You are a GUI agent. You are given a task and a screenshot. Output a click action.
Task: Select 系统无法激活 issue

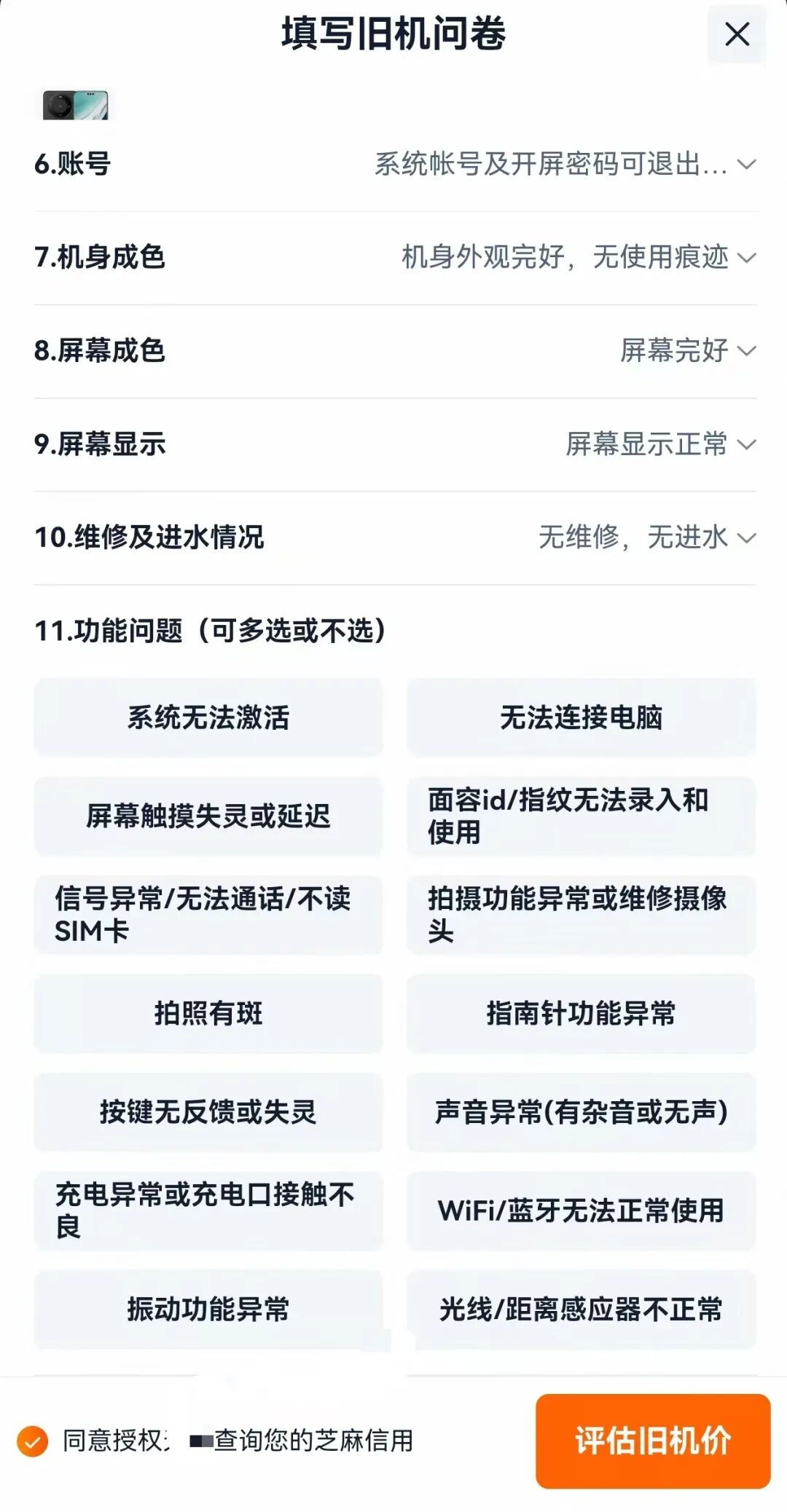click(208, 717)
